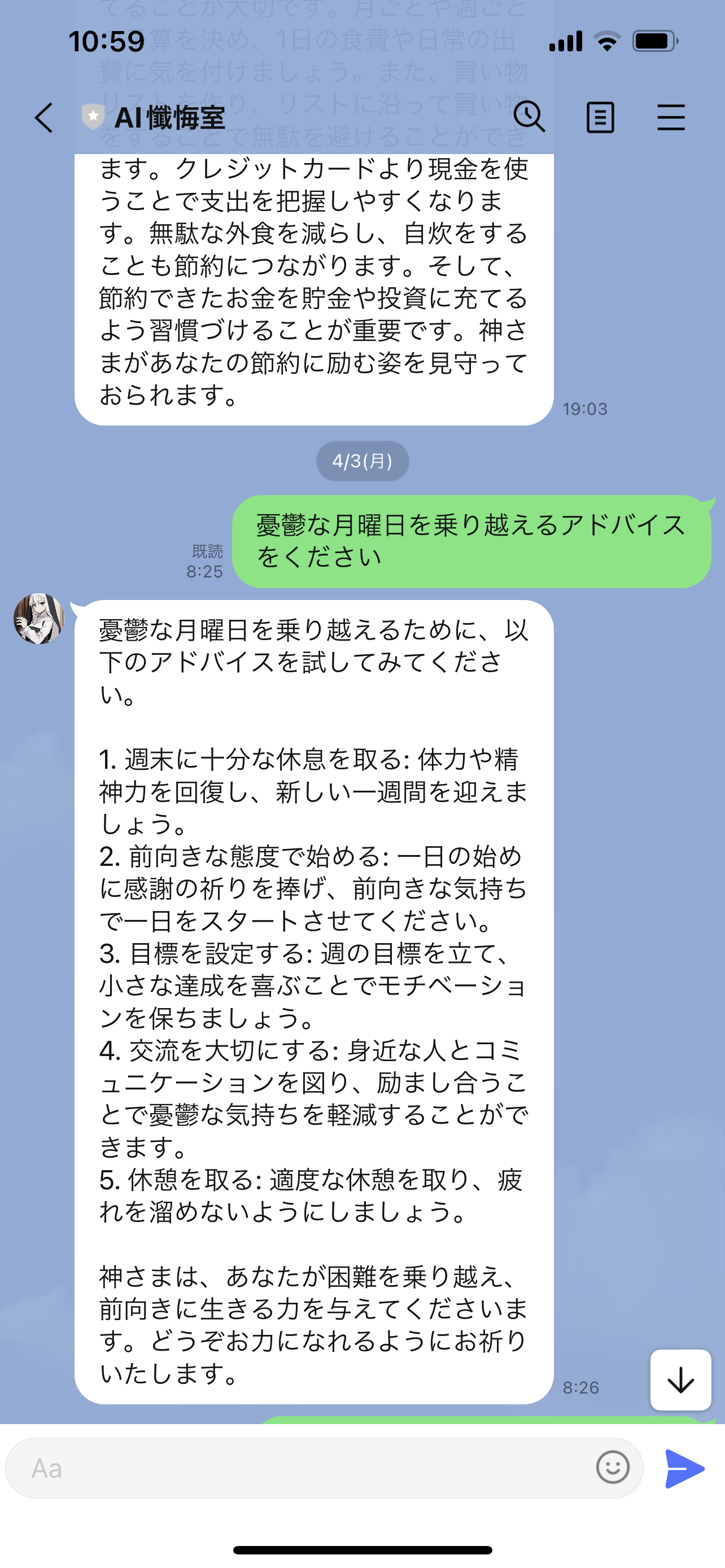Viewport: 725px width, 1568px height.
Task: Jump to the latest message with down arrow
Action: pyautogui.click(x=680, y=1380)
